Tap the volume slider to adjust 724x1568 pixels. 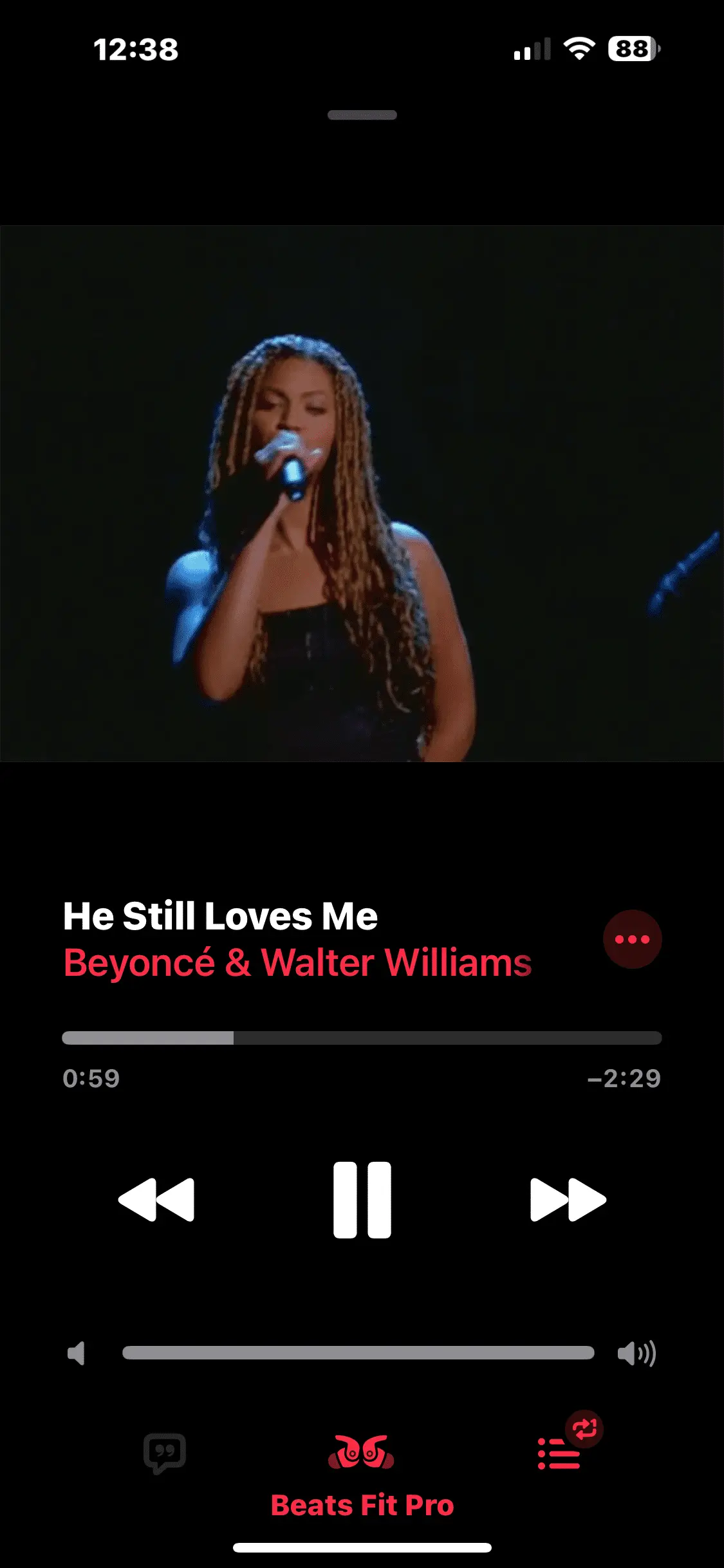coord(358,1352)
